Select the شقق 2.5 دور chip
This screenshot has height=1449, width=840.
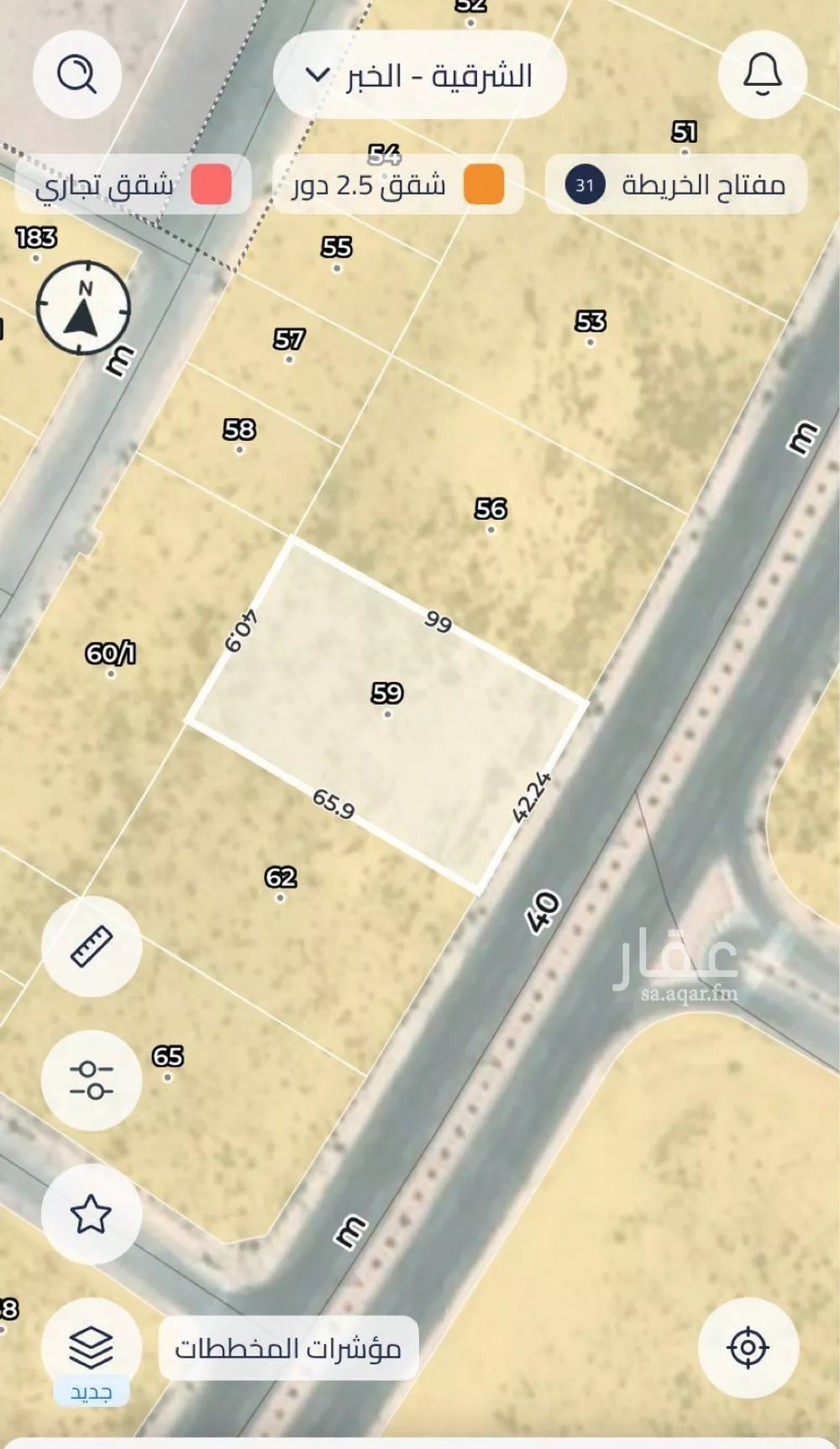click(398, 185)
